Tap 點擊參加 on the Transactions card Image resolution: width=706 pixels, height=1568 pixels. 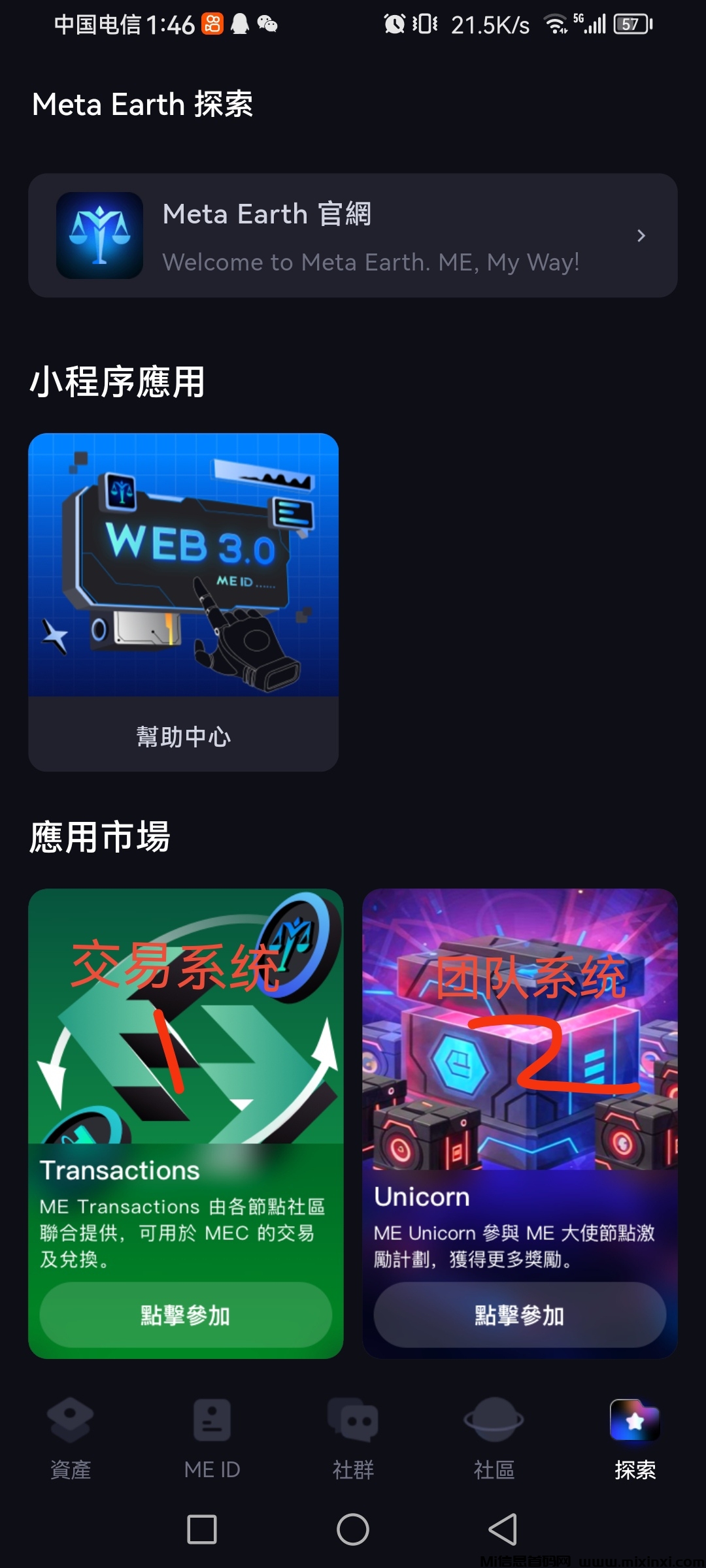tap(186, 1315)
